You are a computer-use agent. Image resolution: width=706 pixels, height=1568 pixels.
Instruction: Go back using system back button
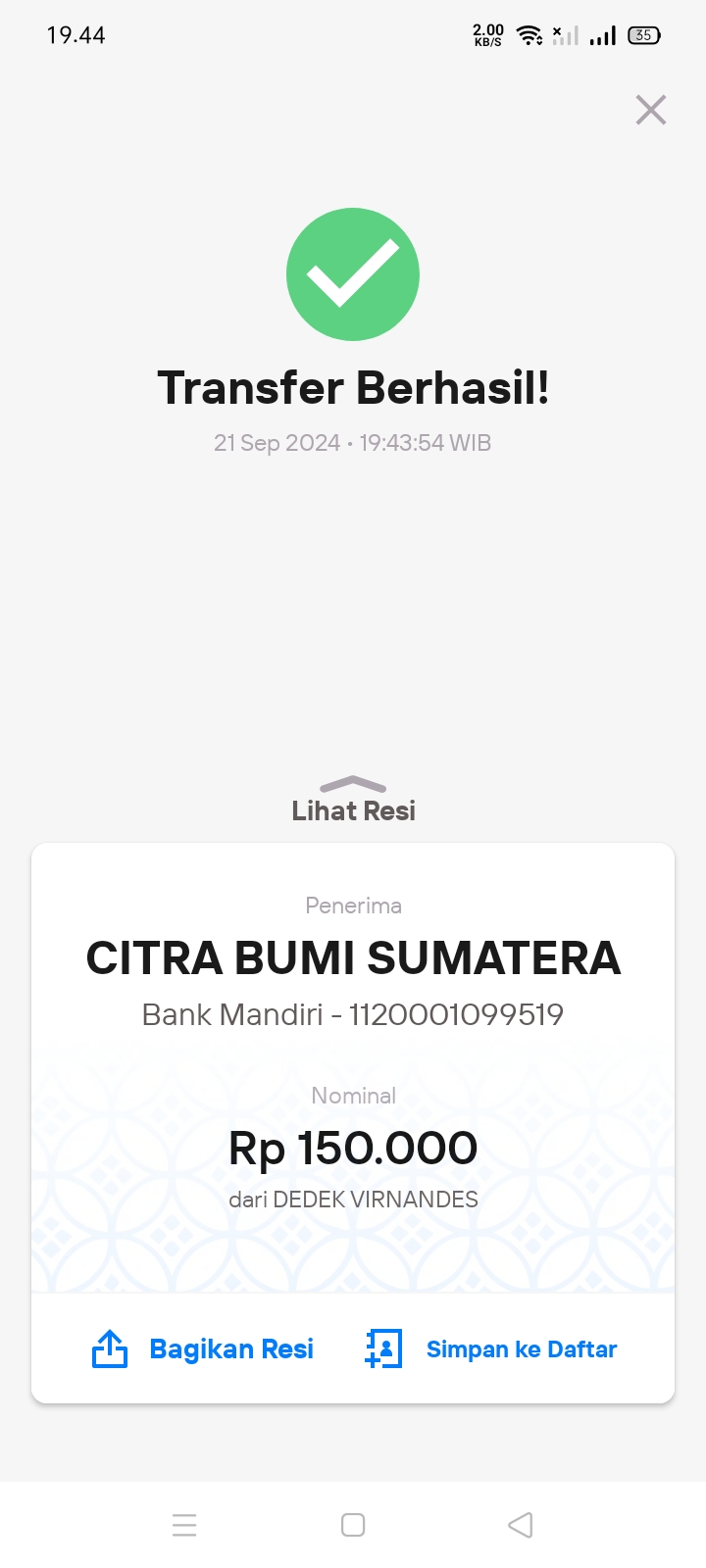[x=521, y=1525]
